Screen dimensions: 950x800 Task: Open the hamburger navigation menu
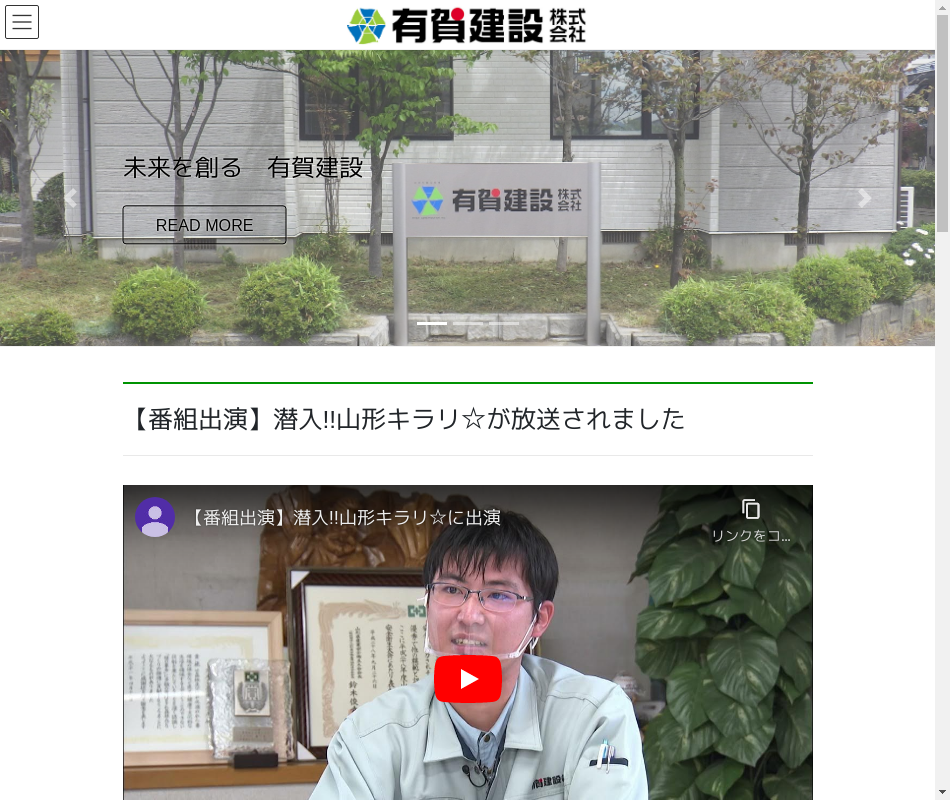pos(22,22)
